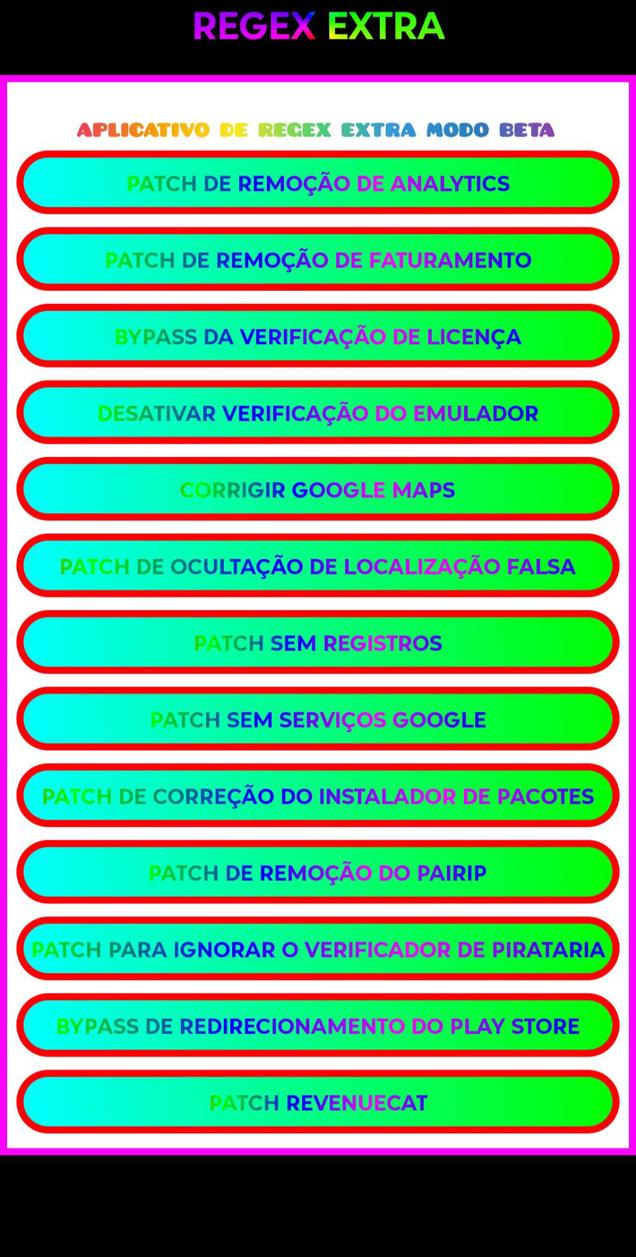This screenshot has height=1257, width=636.
Task: Apply Patch Sem Registros
Action: coord(318,643)
